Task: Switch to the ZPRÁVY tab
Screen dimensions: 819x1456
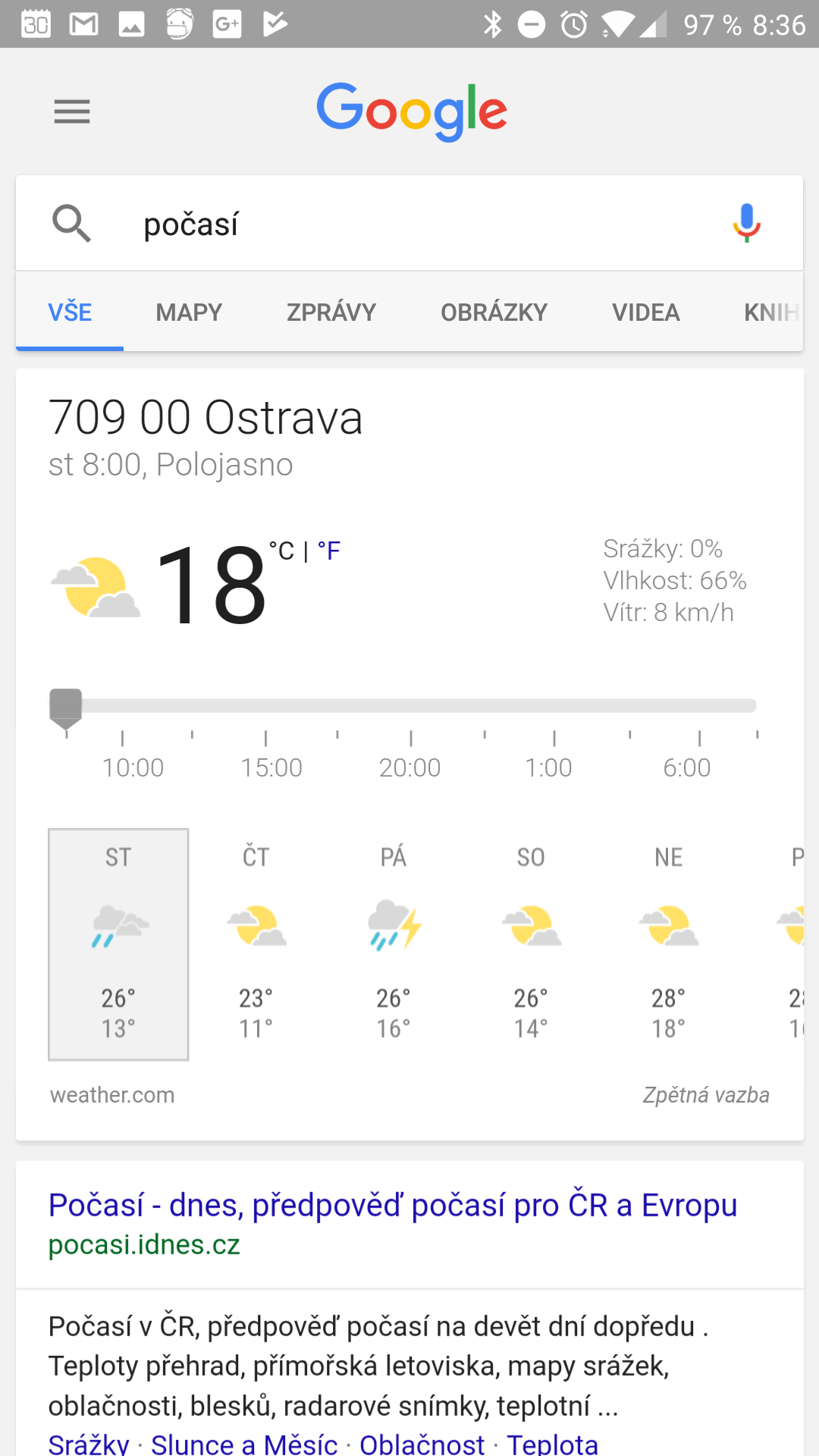Action: pos(331,312)
